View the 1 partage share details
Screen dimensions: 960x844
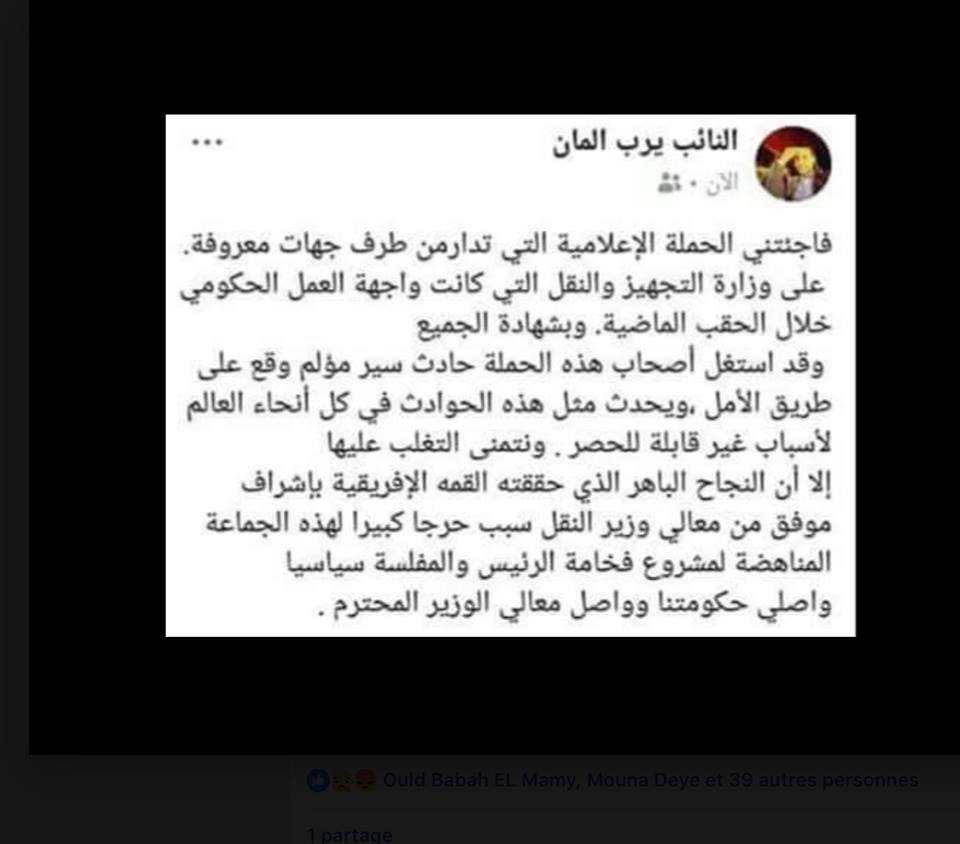[349, 834]
